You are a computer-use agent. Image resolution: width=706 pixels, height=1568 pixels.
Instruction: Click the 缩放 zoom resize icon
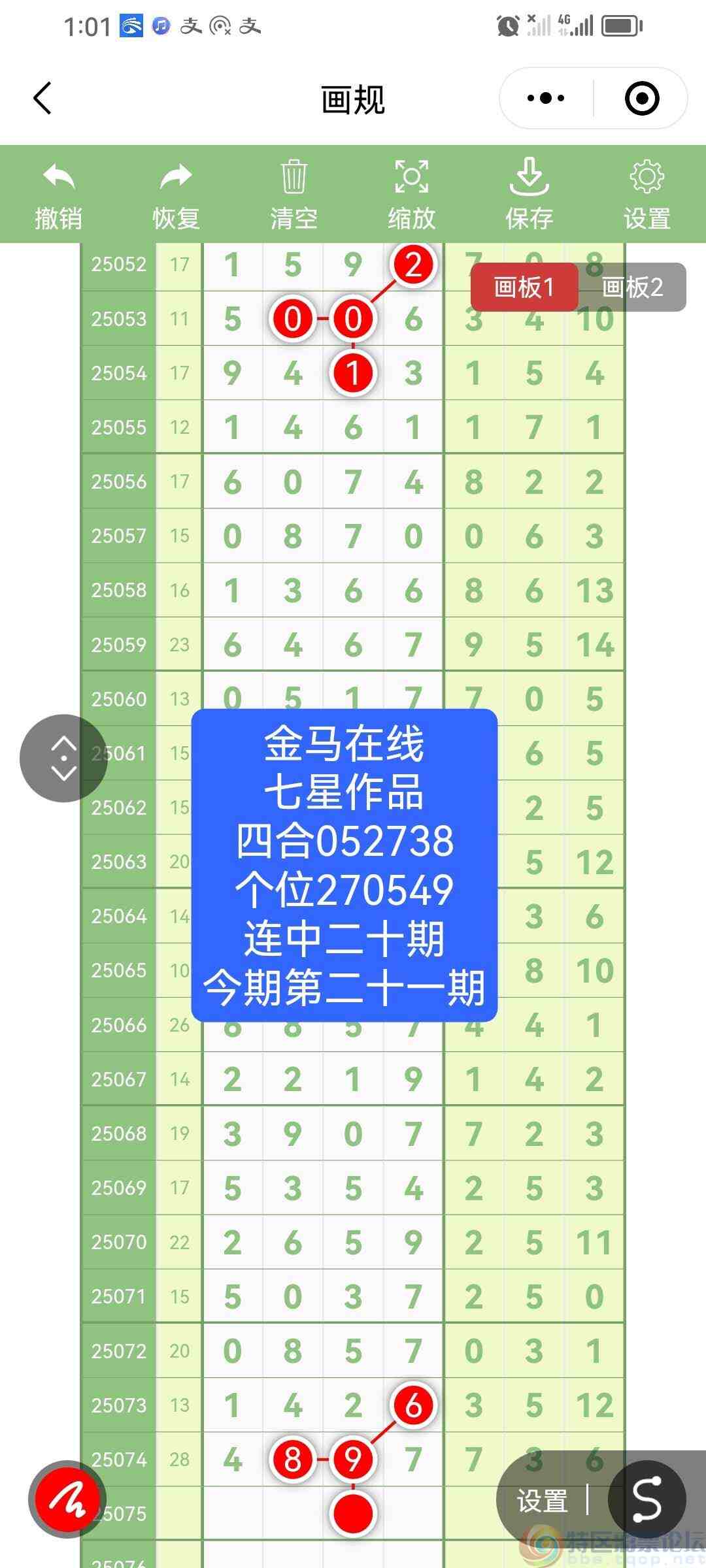(412, 176)
